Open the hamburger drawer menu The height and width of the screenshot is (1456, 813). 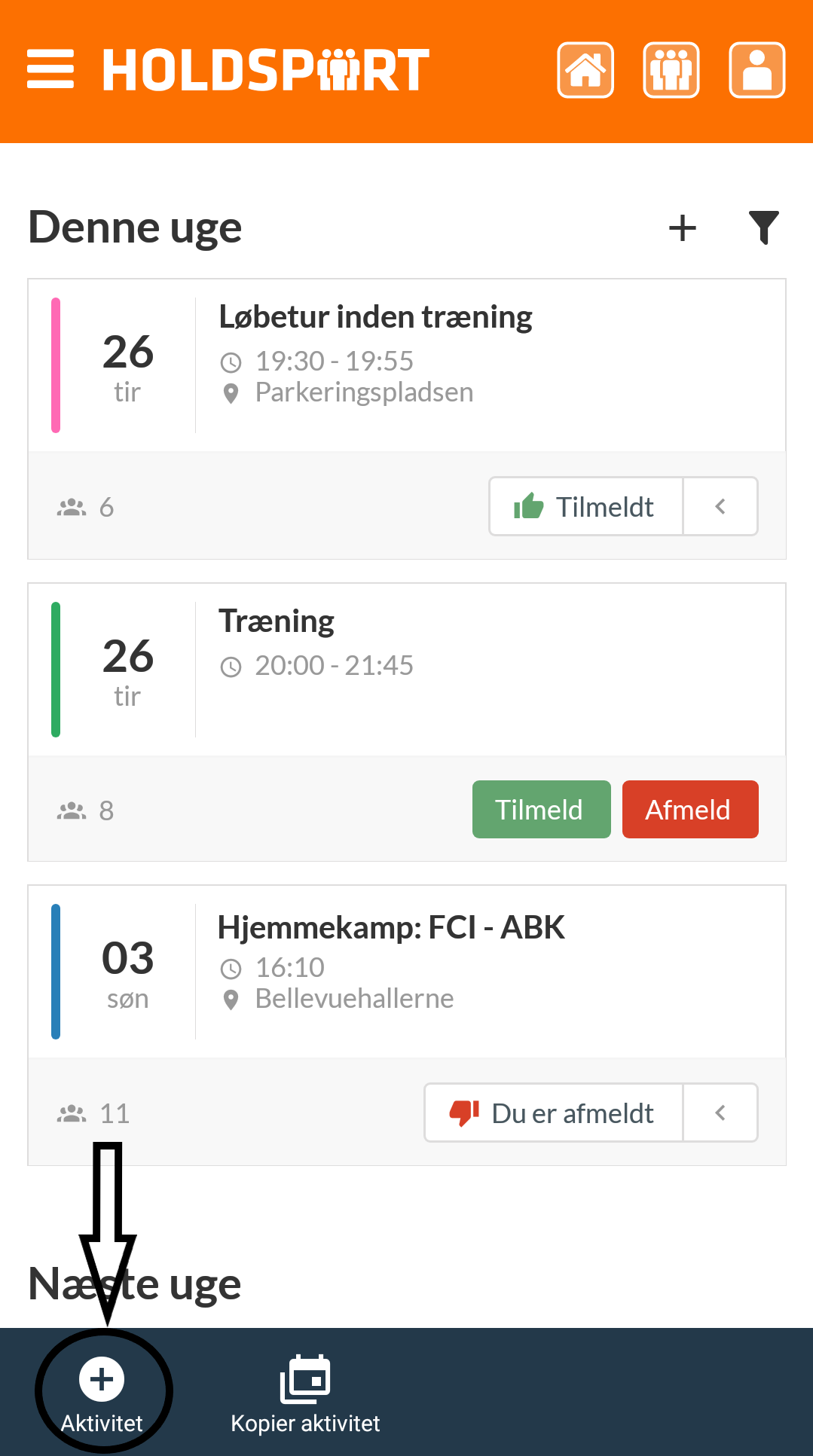50,70
